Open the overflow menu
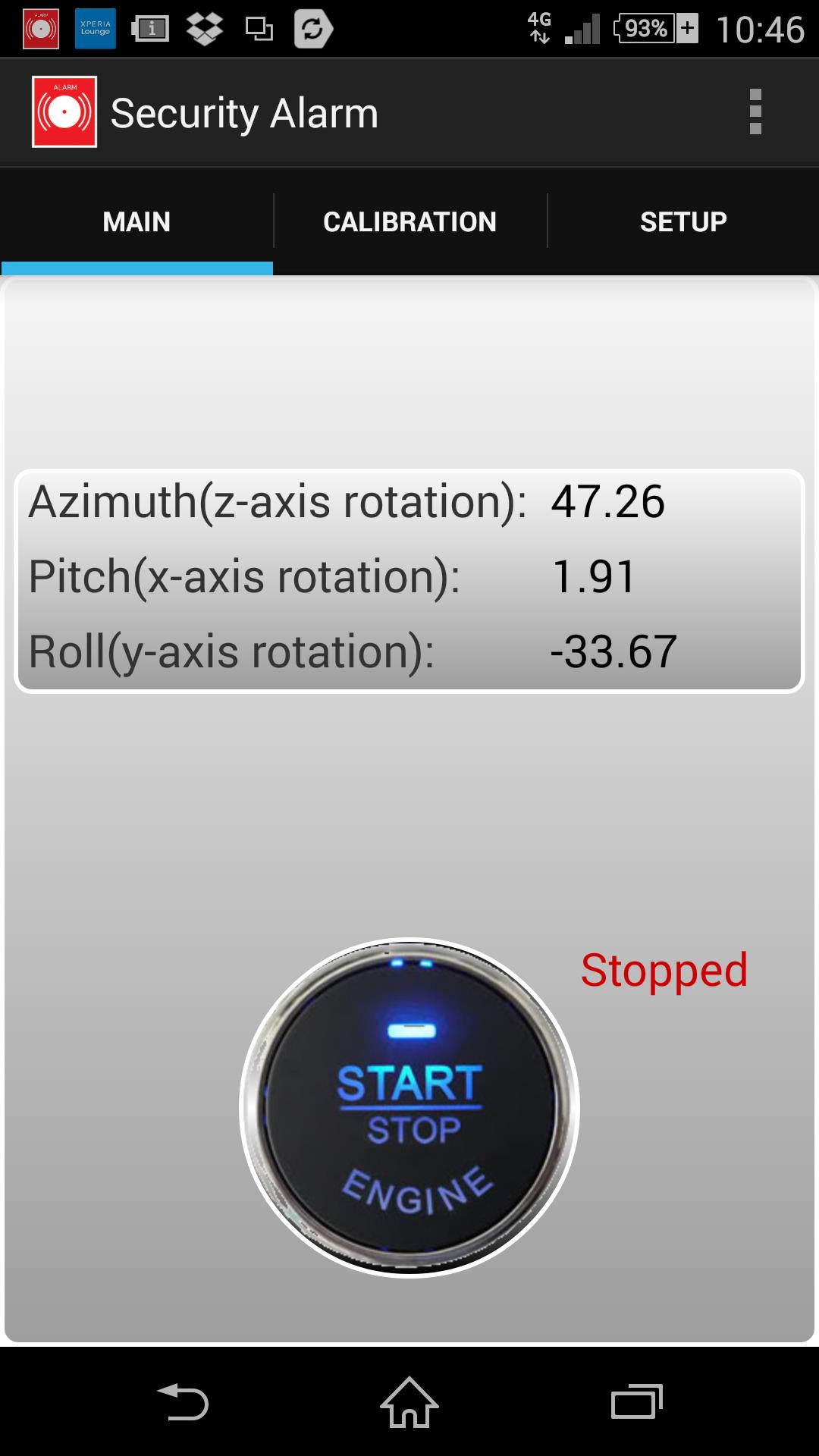Viewport: 819px width, 1456px height. (x=755, y=112)
